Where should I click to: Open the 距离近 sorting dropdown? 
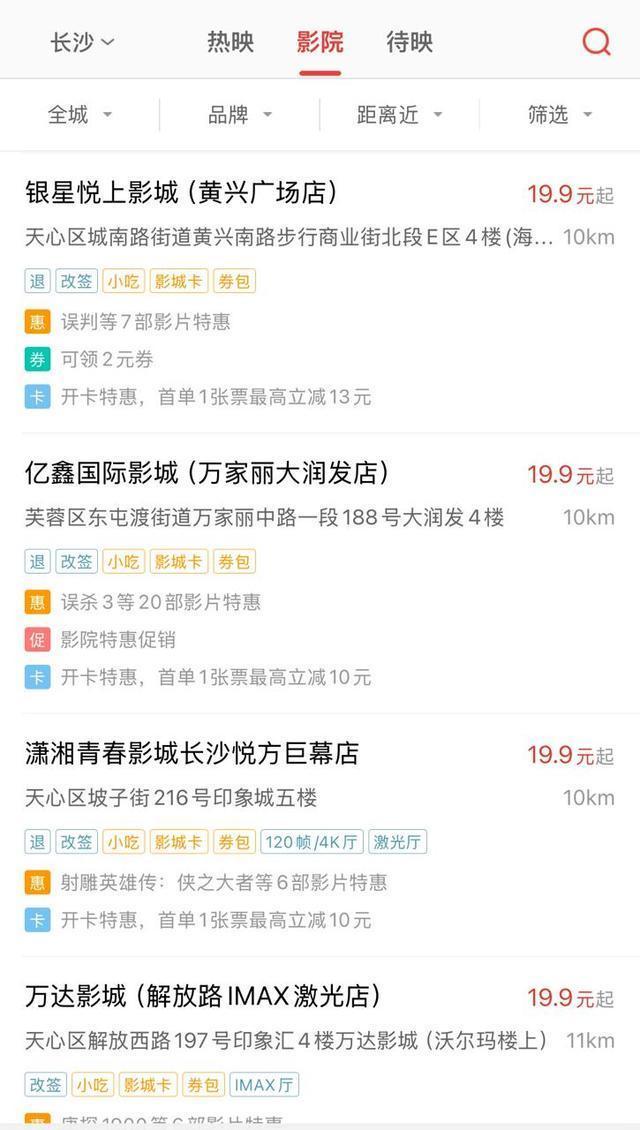400,115
